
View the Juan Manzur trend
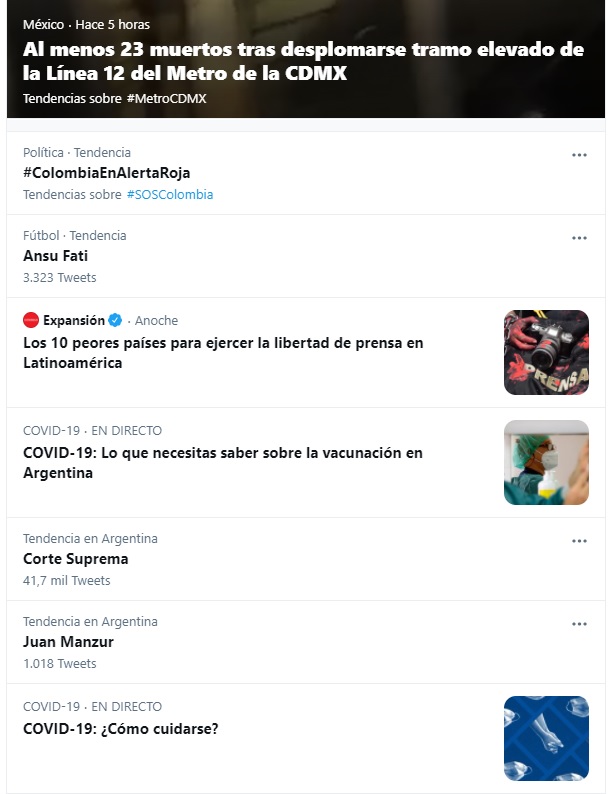pos(68,642)
